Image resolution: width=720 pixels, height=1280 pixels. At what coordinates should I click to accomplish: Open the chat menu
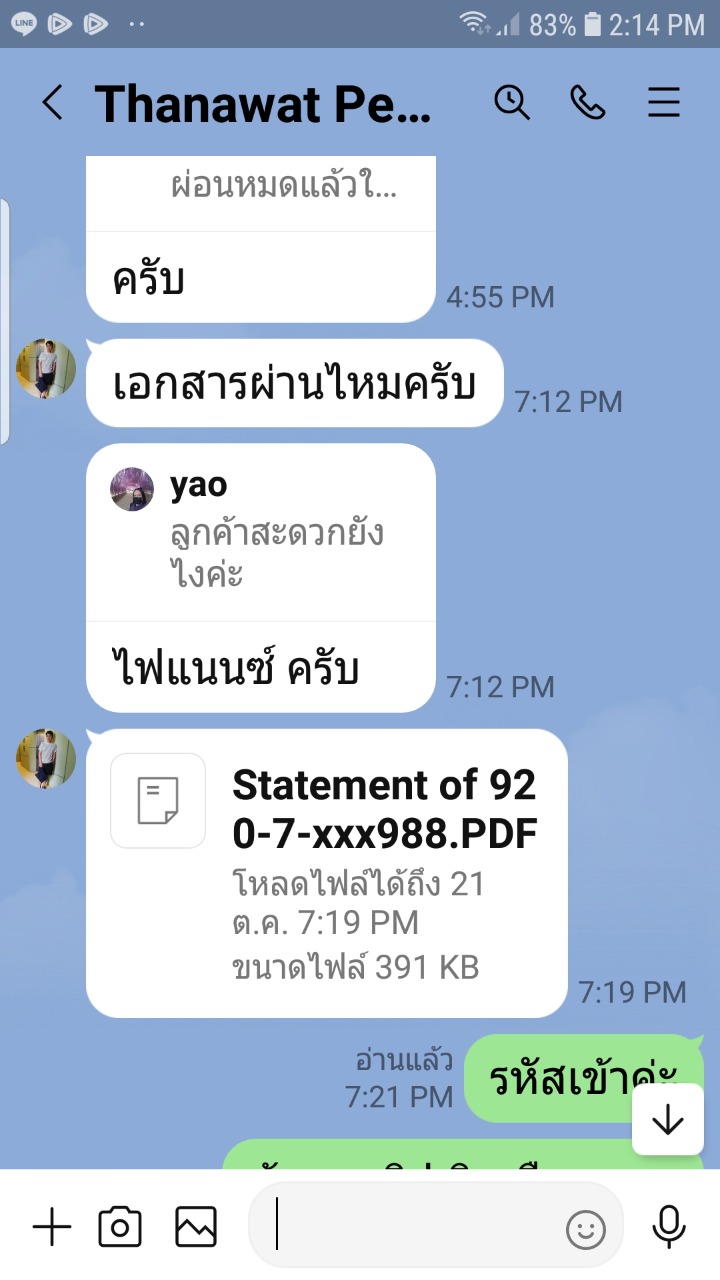664,103
